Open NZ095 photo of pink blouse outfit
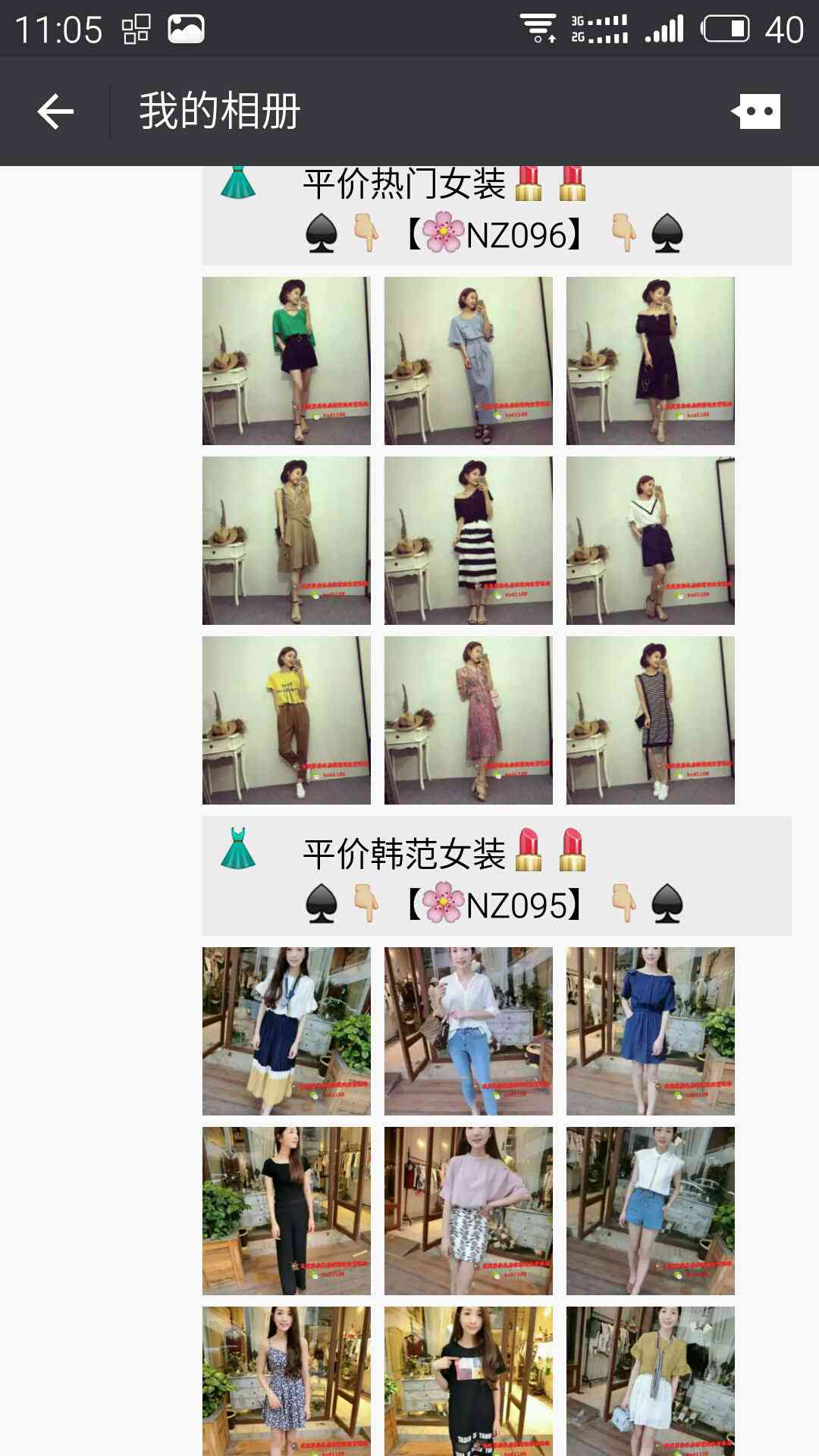819x1456 pixels. pyautogui.click(x=469, y=1211)
